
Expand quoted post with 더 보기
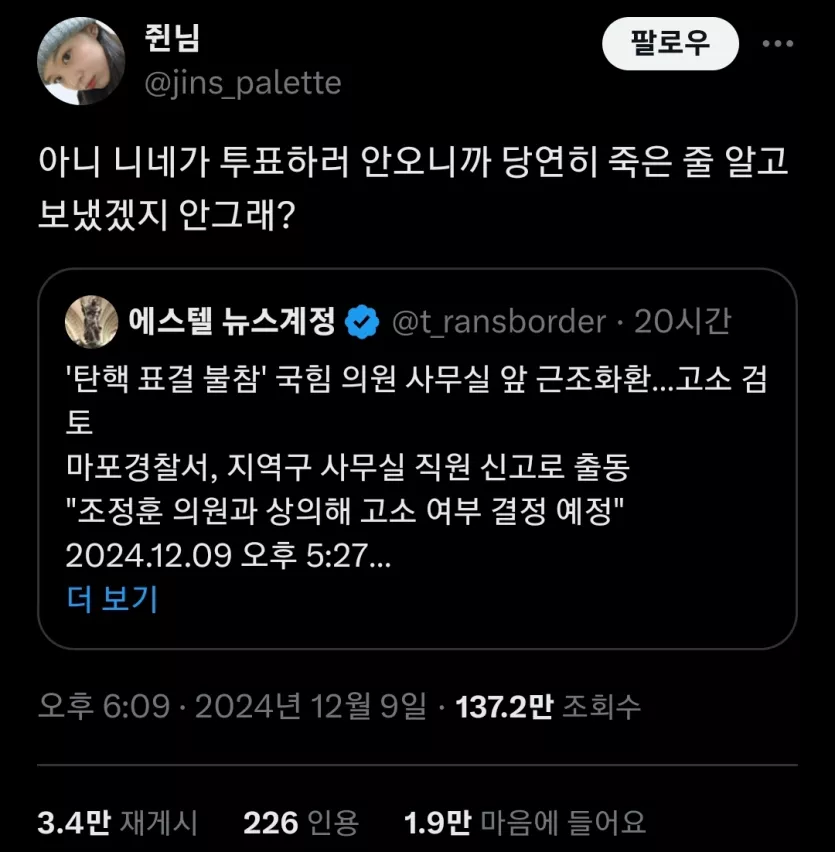coord(112,599)
